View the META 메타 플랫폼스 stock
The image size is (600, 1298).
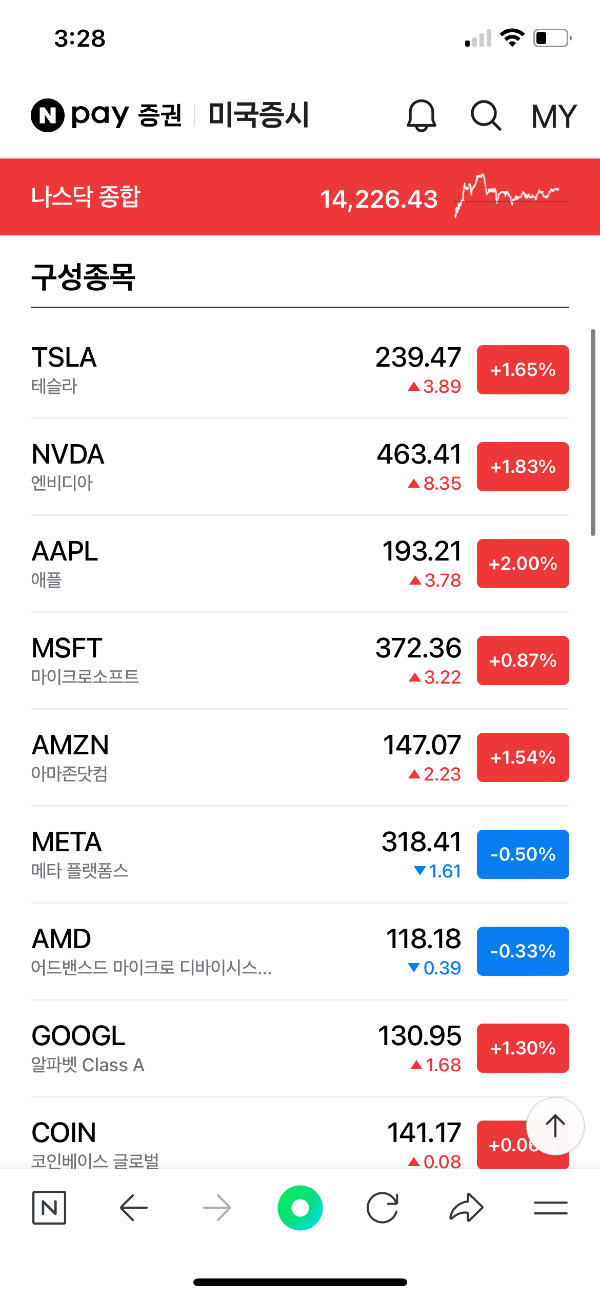(x=200, y=855)
